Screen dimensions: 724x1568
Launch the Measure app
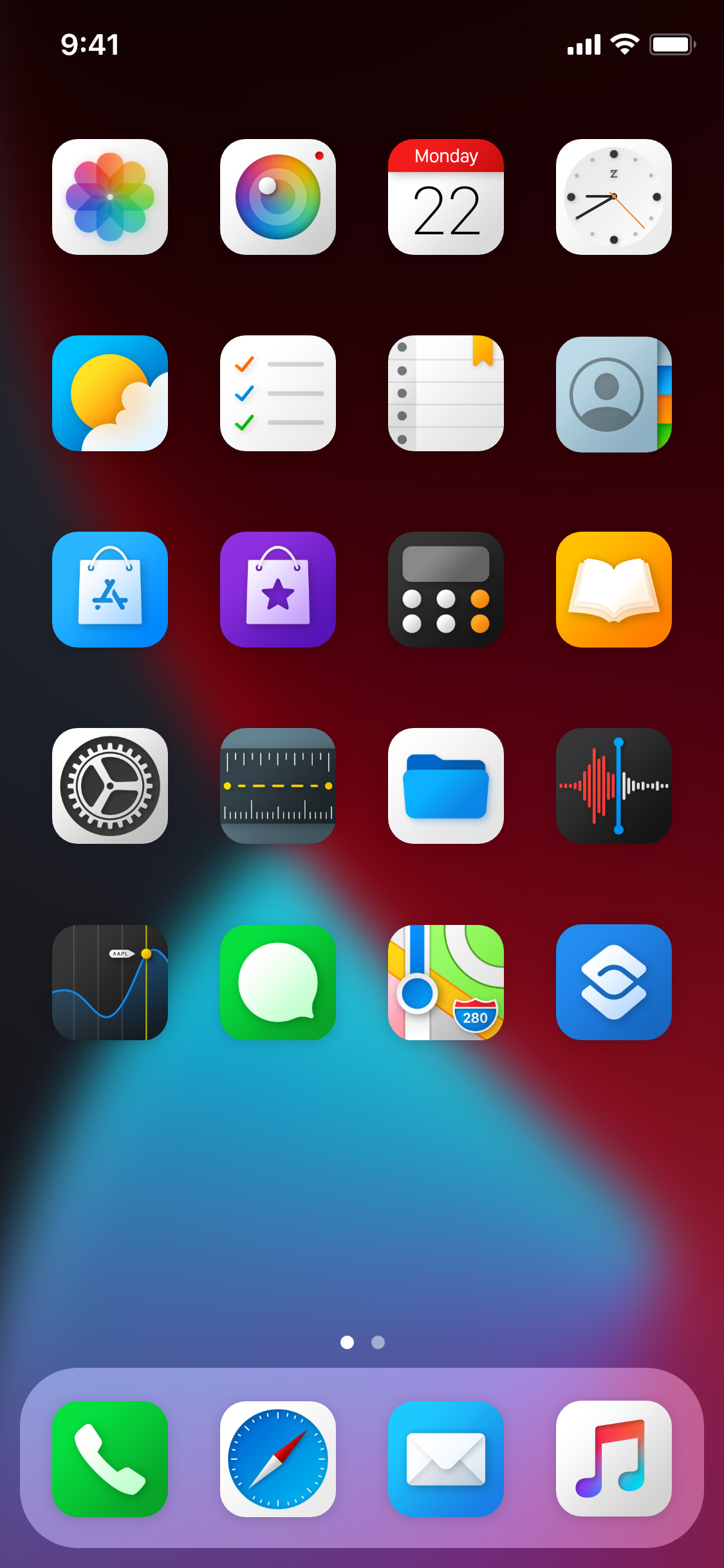pos(278,786)
